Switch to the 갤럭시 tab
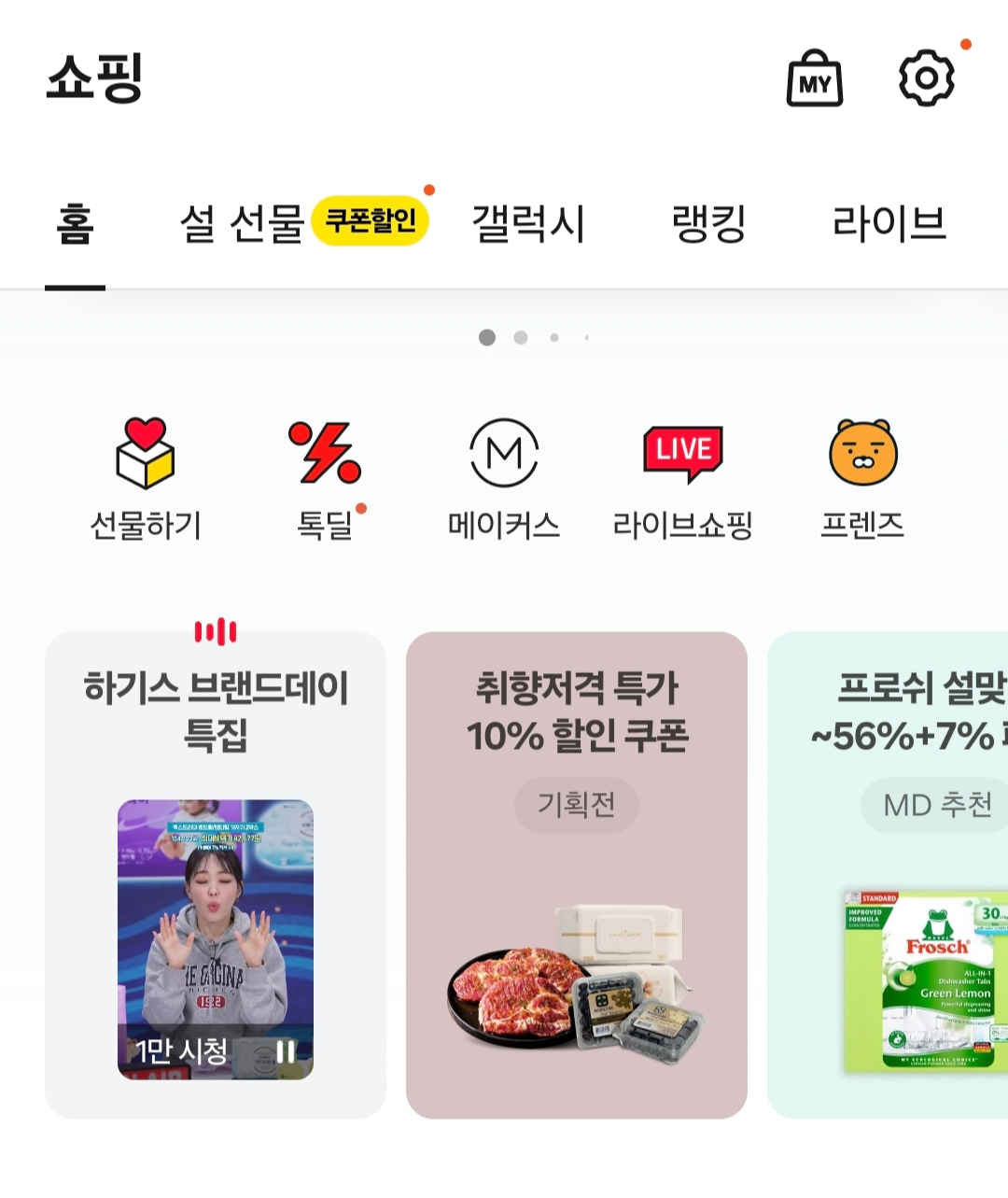The width and height of the screenshot is (1008, 1198). pyautogui.click(x=528, y=224)
